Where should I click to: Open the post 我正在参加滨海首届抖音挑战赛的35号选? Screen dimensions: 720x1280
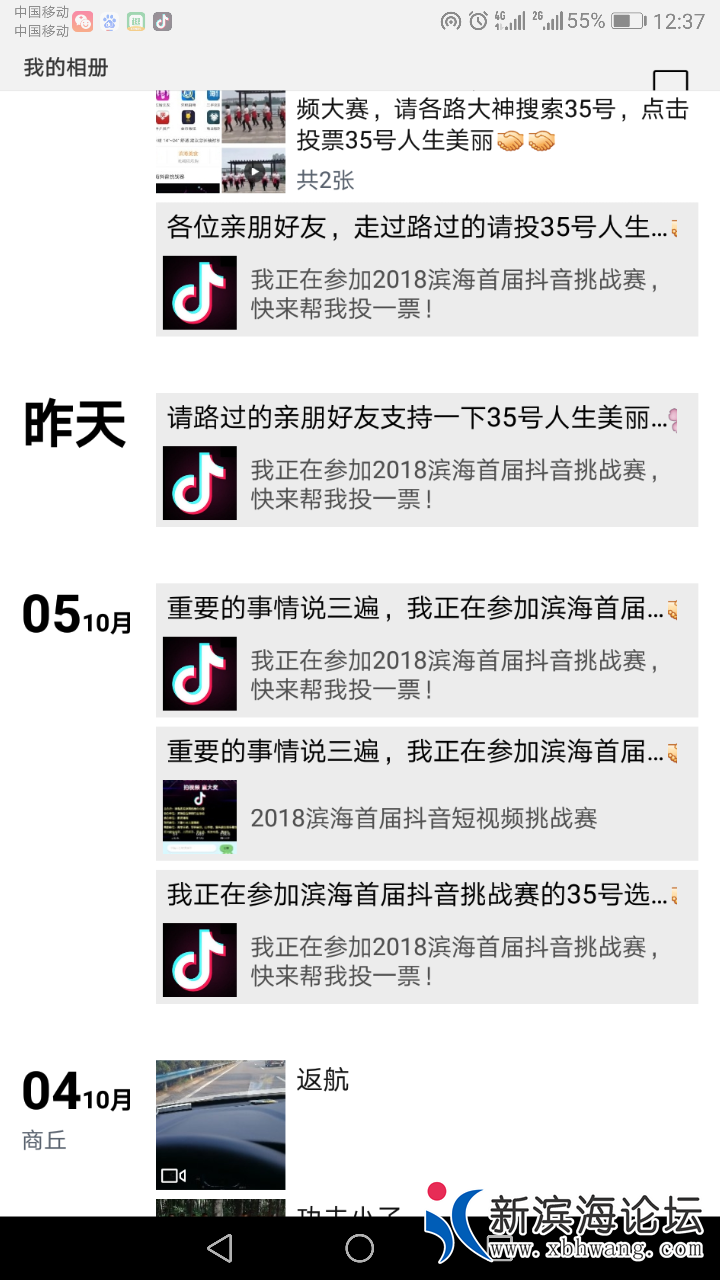(x=427, y=937)
